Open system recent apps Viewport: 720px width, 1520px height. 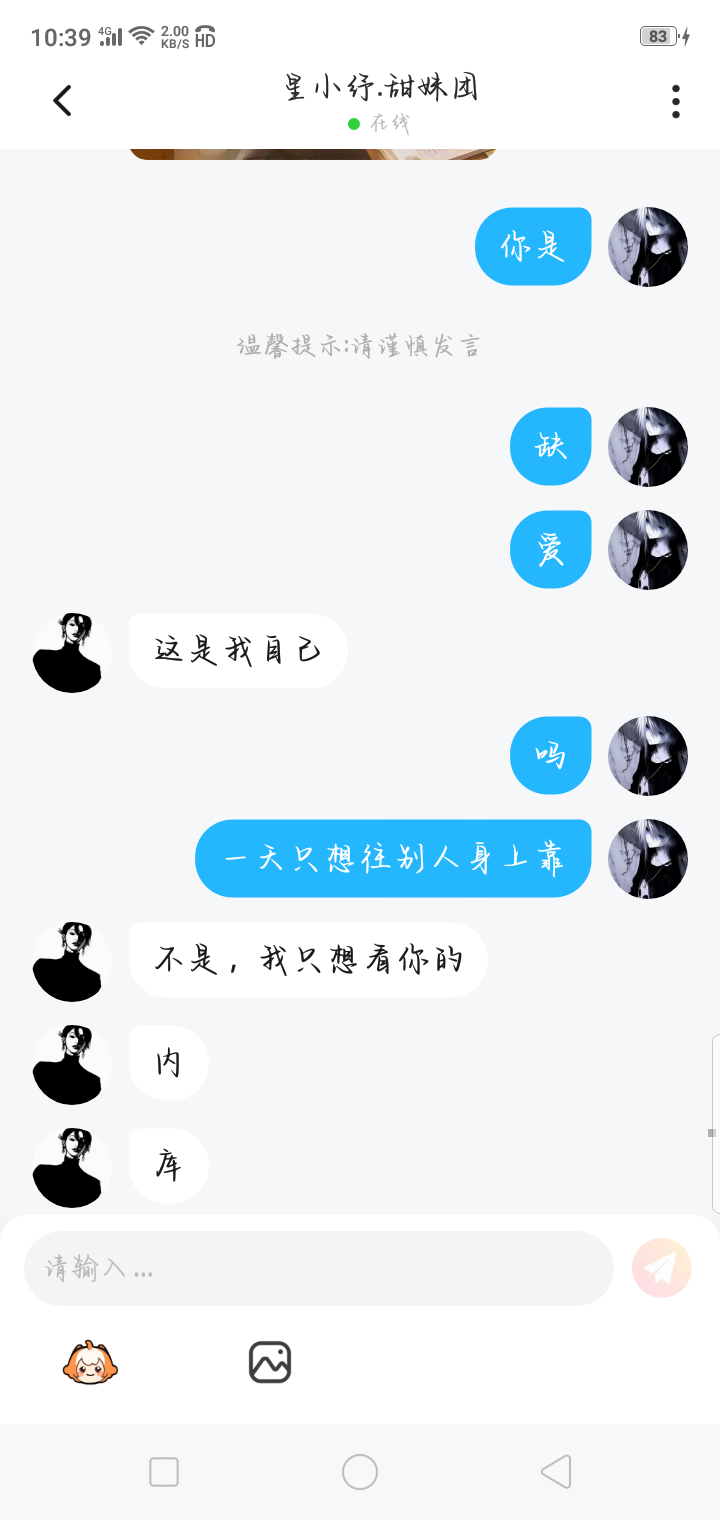click(164, 1472)
